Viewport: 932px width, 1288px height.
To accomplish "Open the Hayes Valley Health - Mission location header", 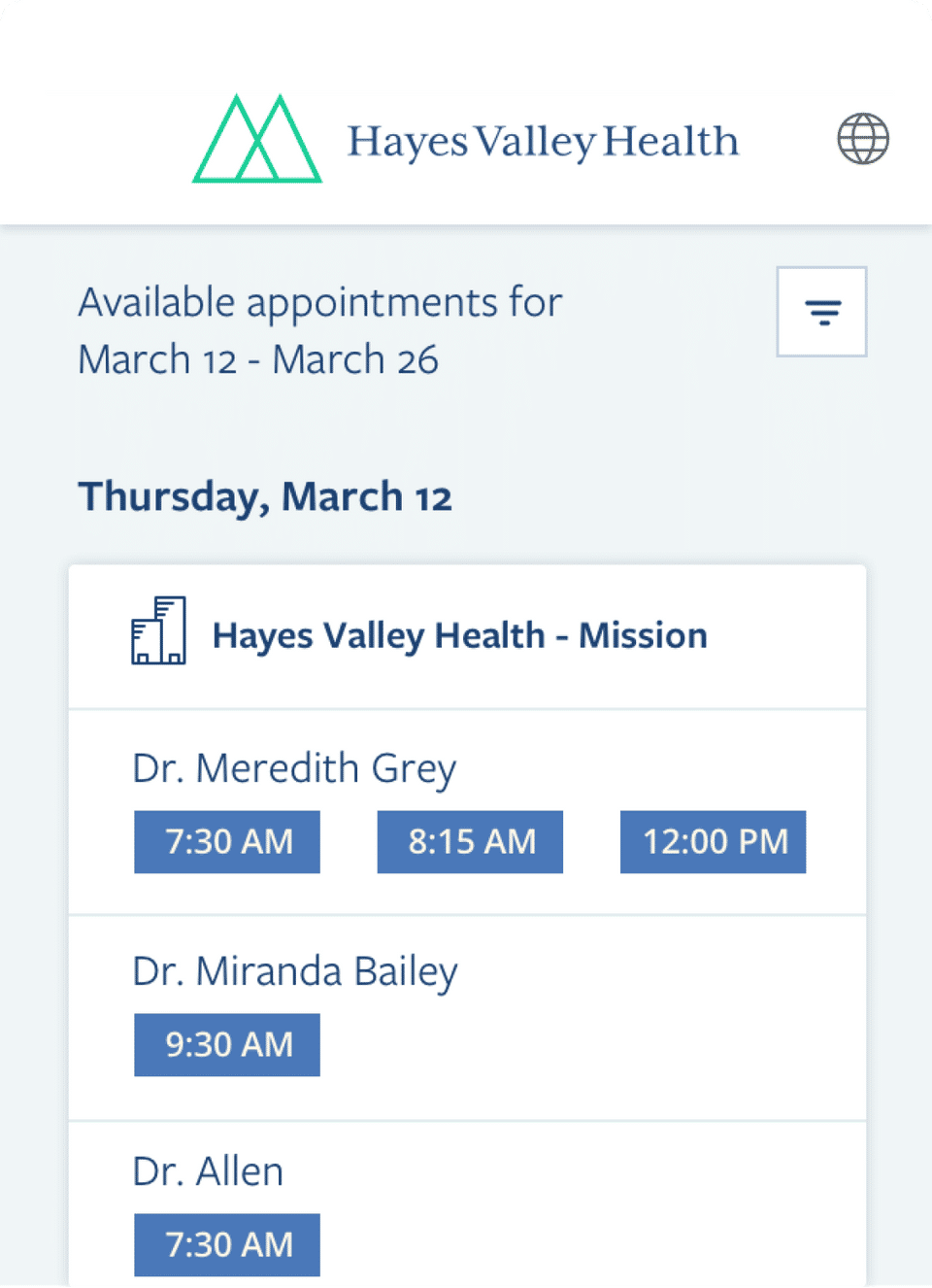I will click(x=459, y=635).
